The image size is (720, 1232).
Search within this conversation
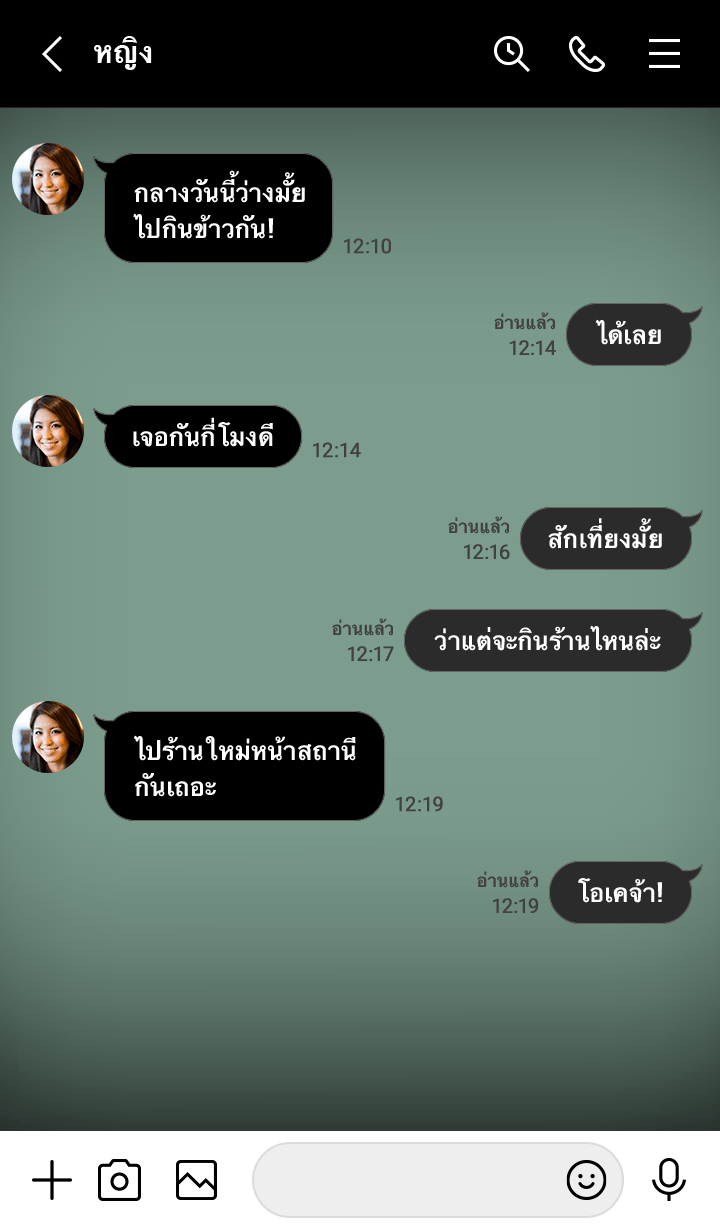(511, 54)
